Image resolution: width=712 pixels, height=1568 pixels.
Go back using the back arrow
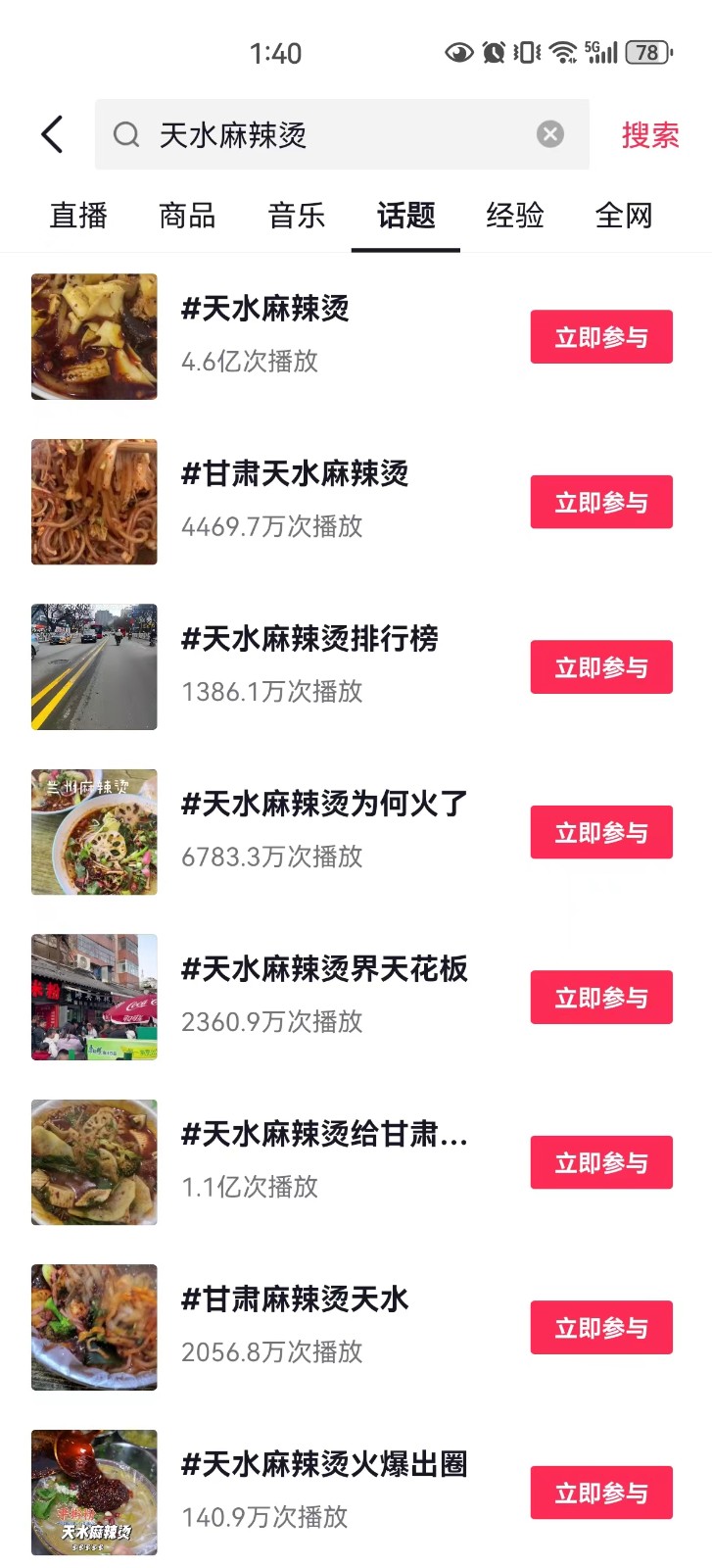point(53,134)
